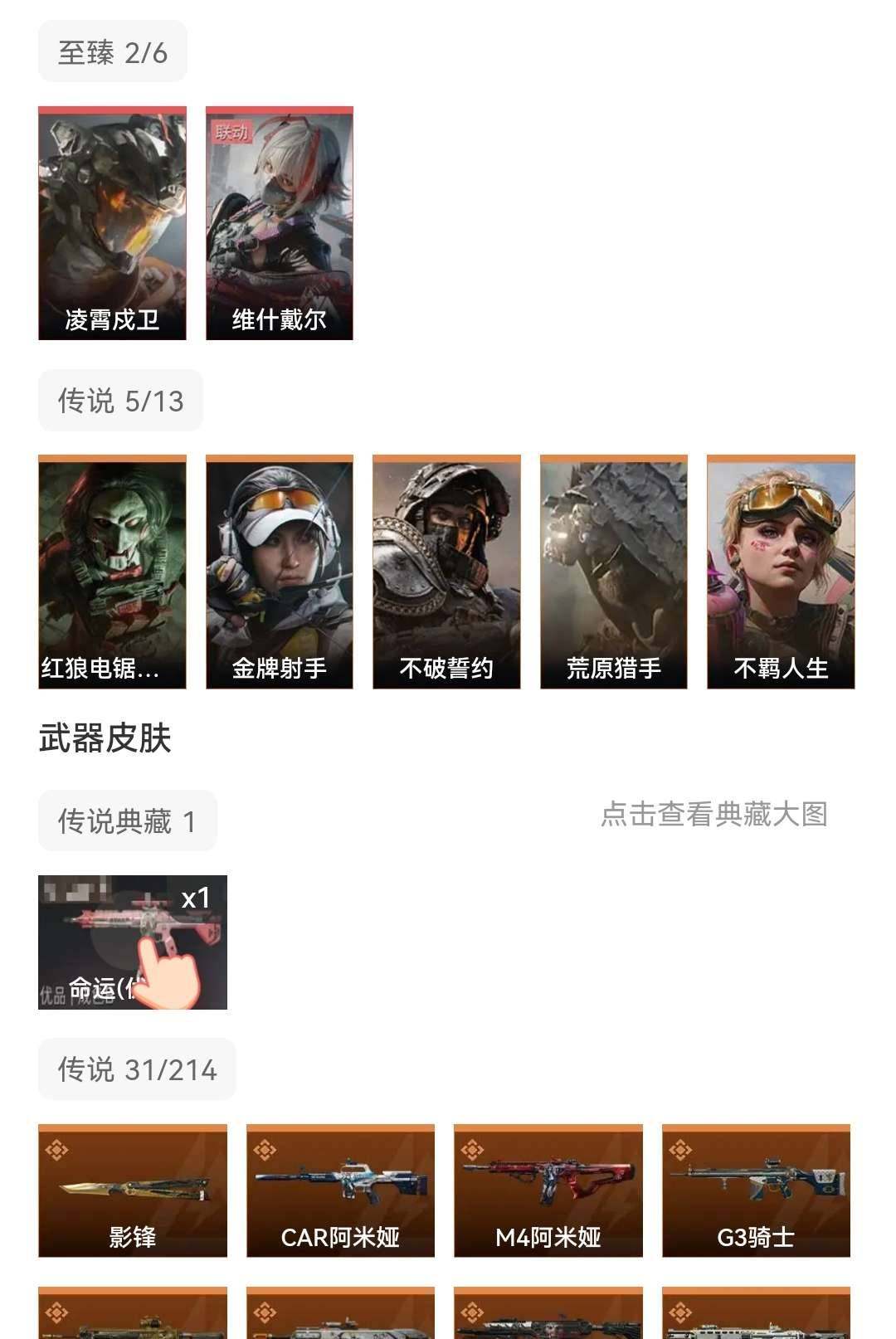Click the red banner atop 凌霄戍卫 card

click(113, 109)
